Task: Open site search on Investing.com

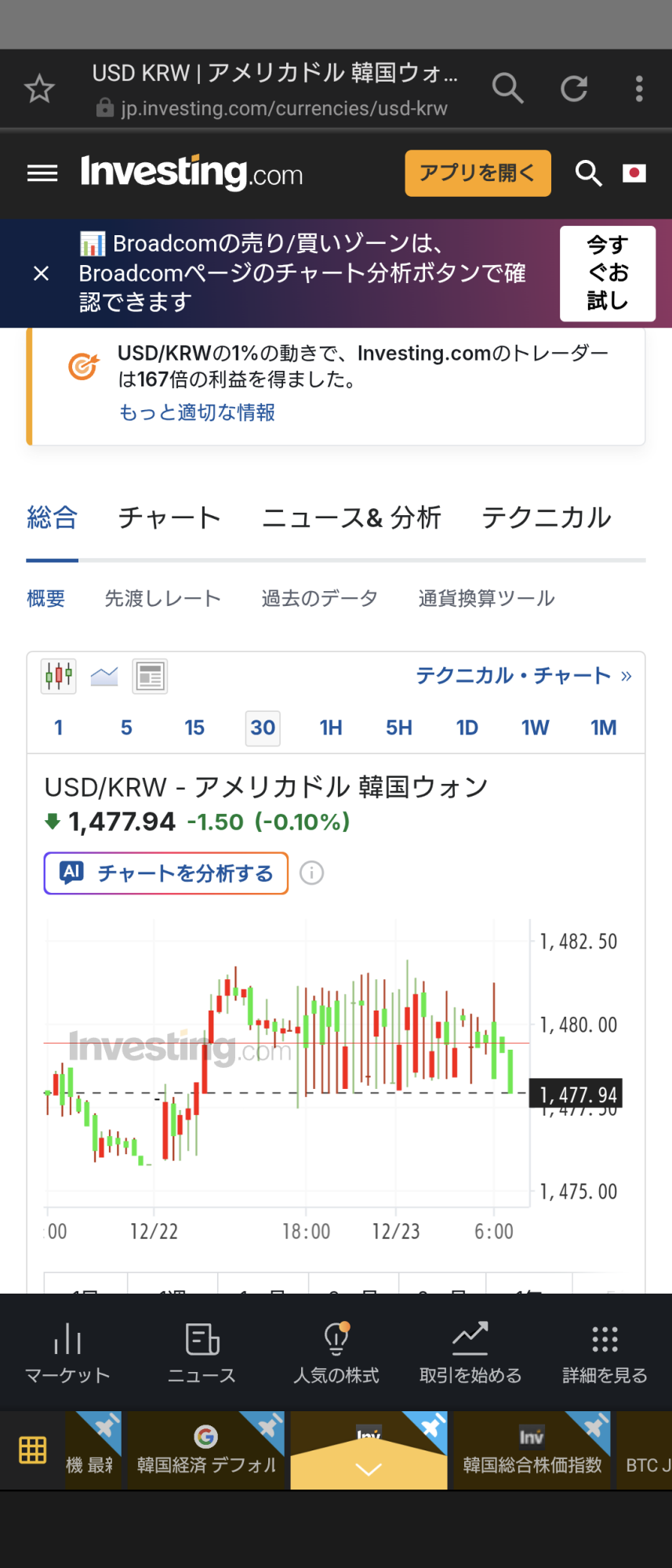Action: click(588, 173)
